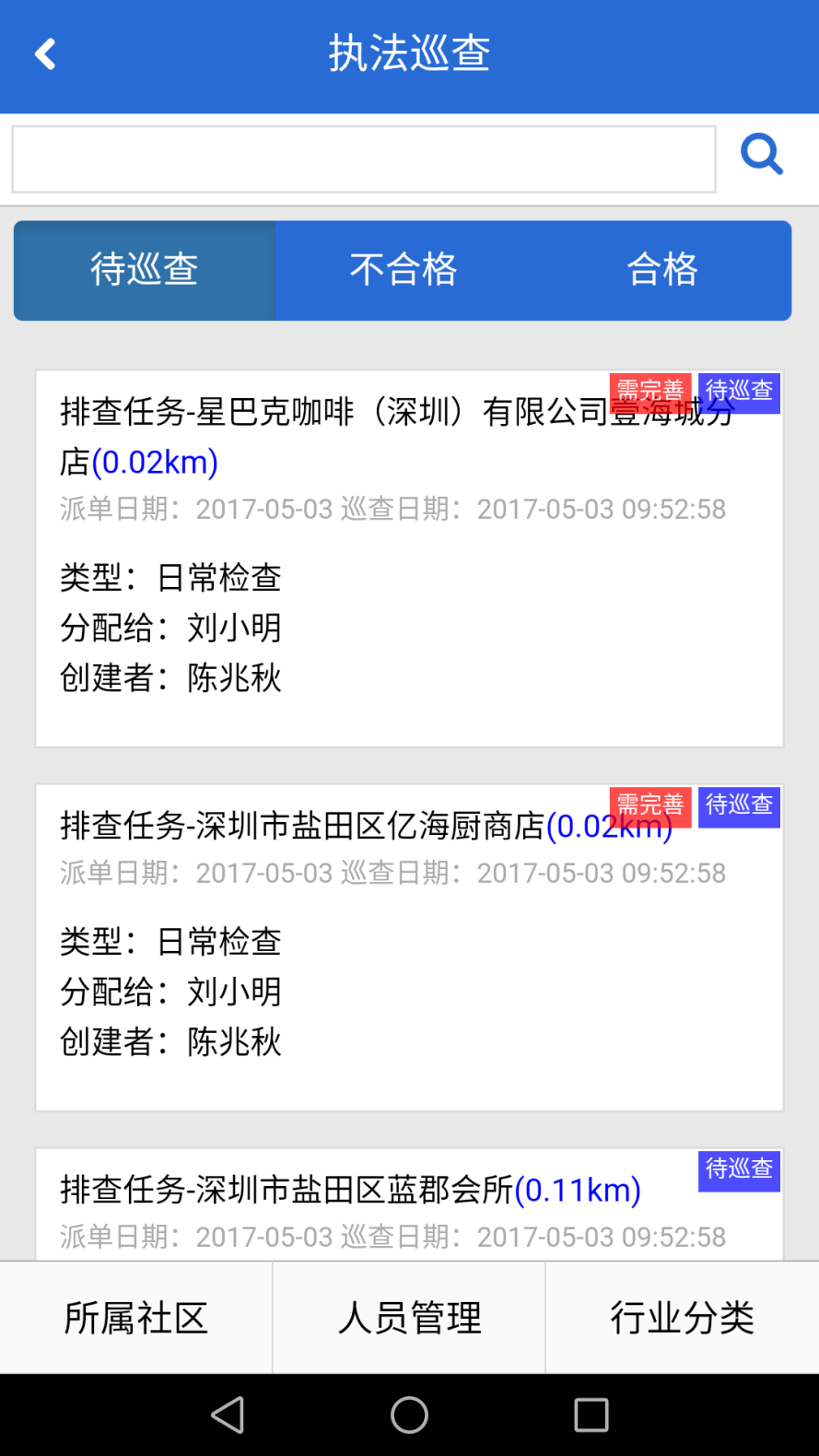Tap the system home button
Screen dimensions: 819x1456
pos(409,1415)
